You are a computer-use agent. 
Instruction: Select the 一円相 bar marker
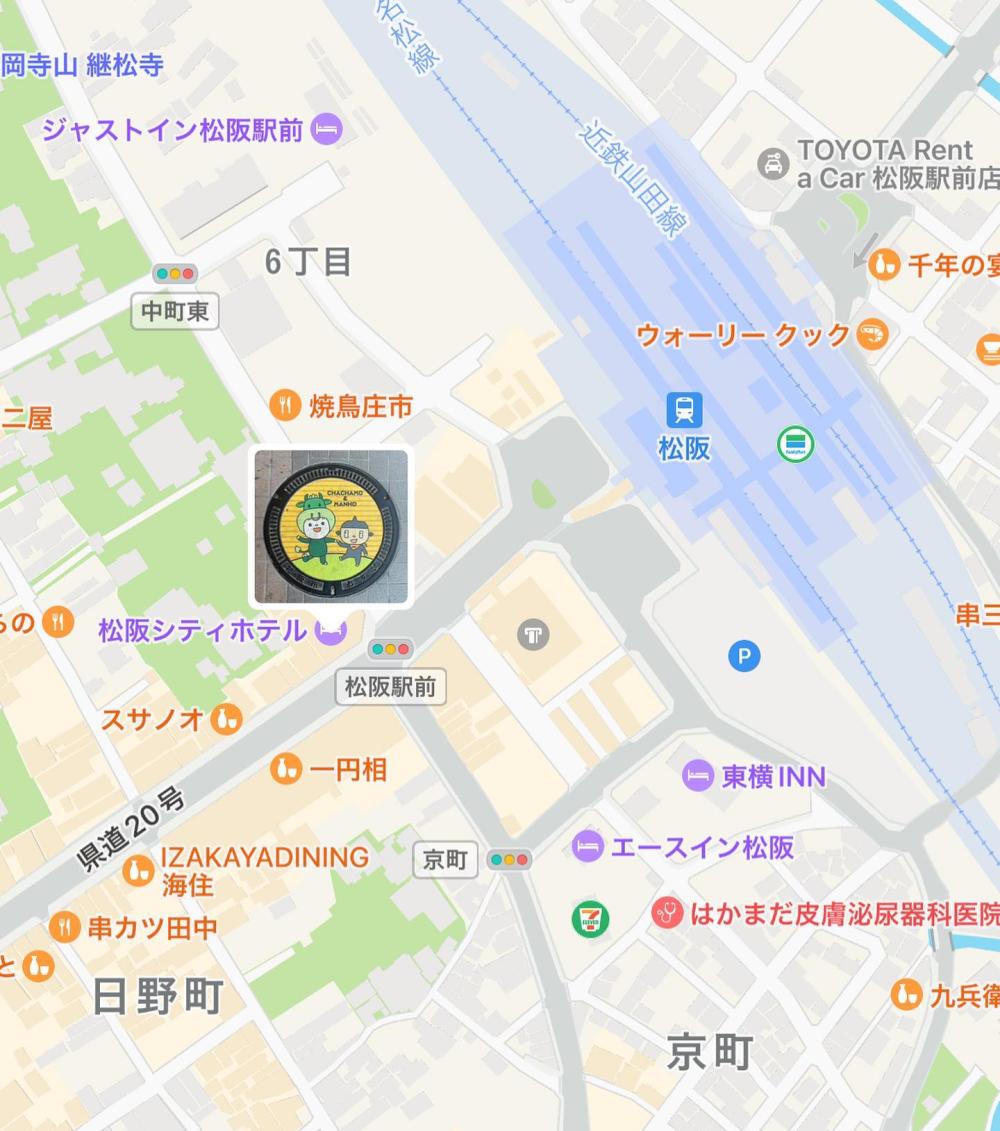[286, 769]
